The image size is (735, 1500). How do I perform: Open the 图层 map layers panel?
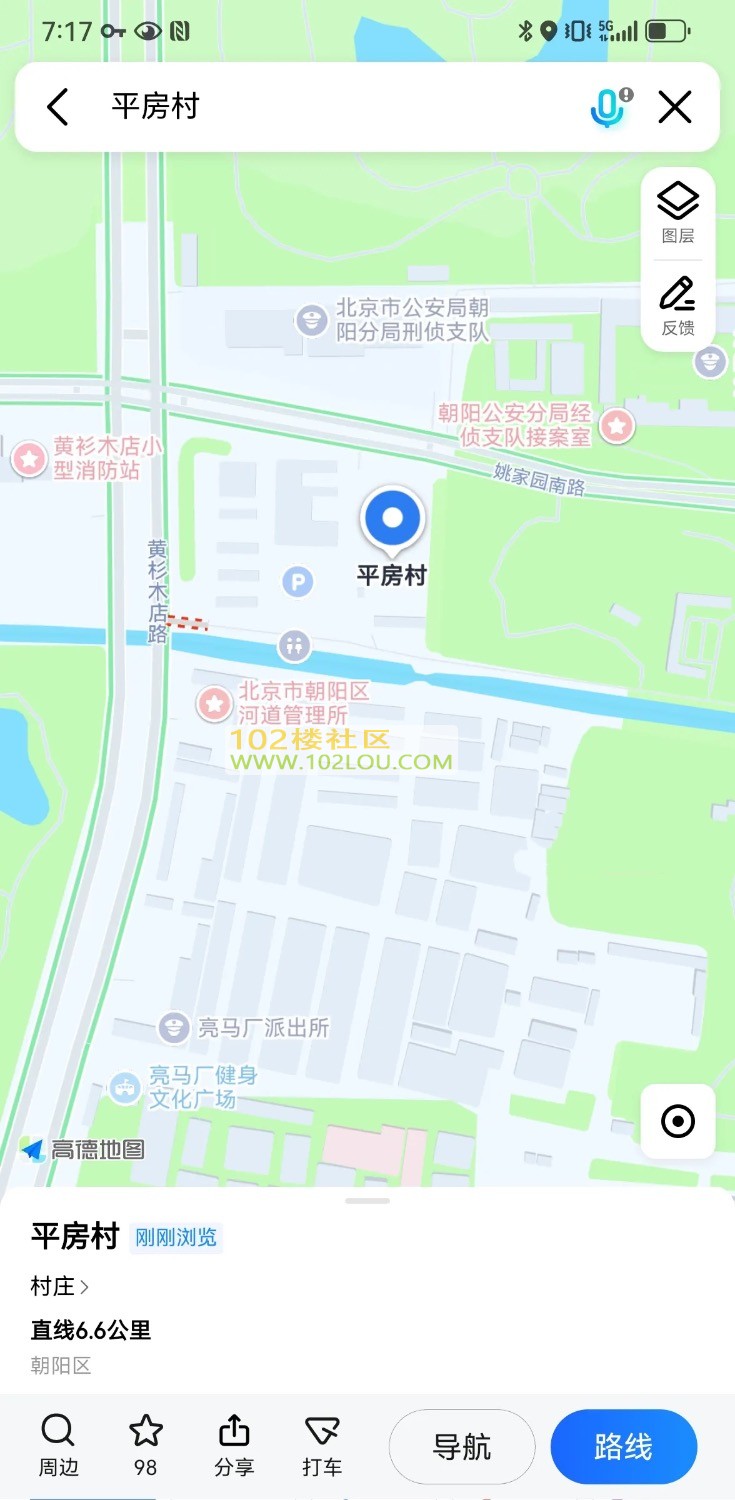[x=678, y=213]
